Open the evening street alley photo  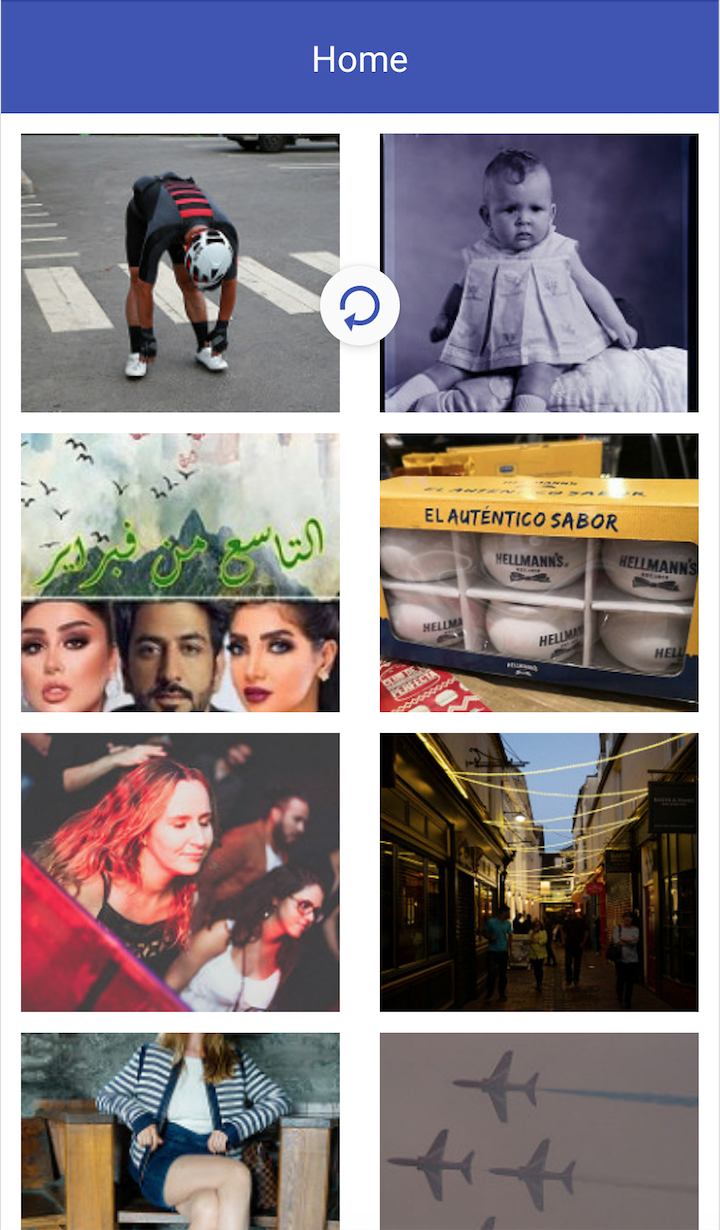[539, 872]
